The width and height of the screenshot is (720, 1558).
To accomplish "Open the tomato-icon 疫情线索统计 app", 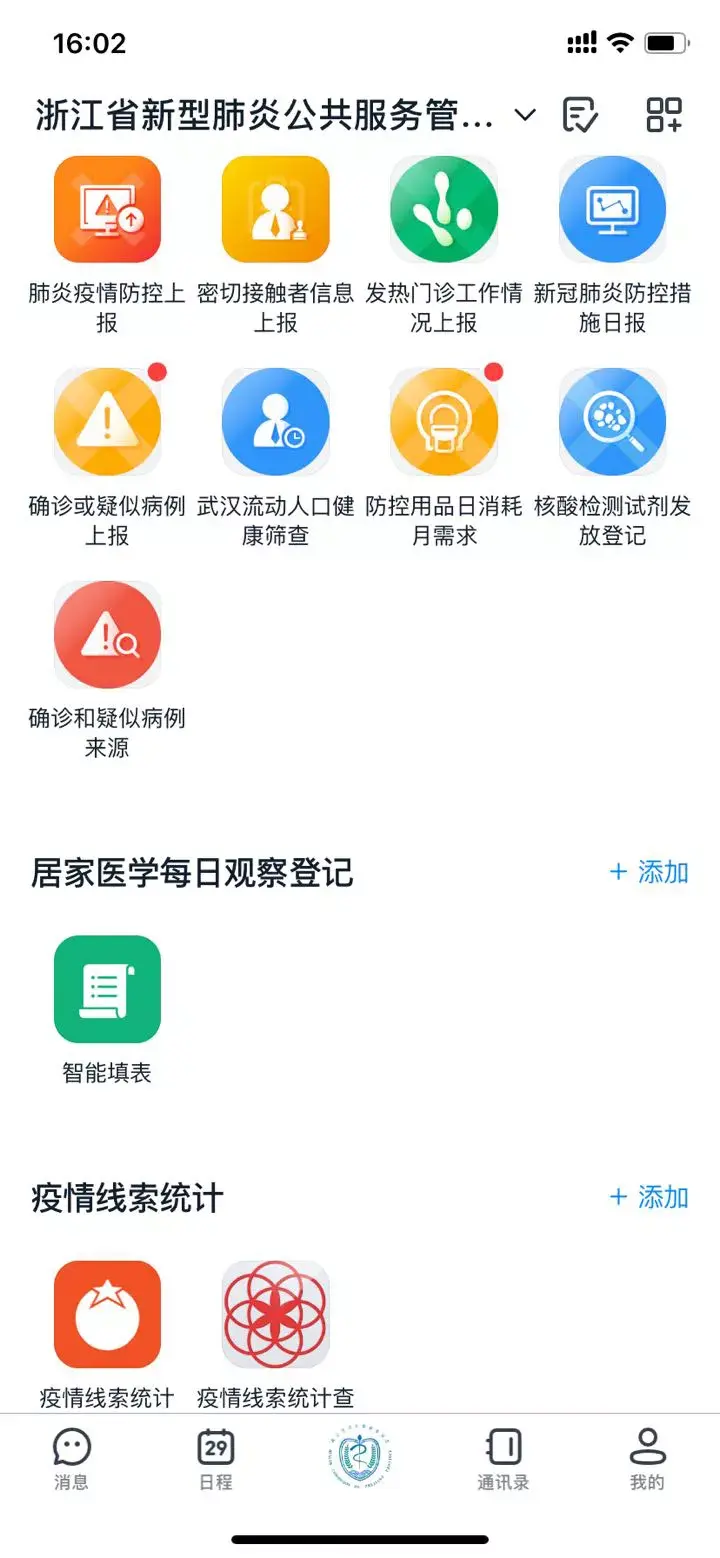I will tap(107, 1314).
